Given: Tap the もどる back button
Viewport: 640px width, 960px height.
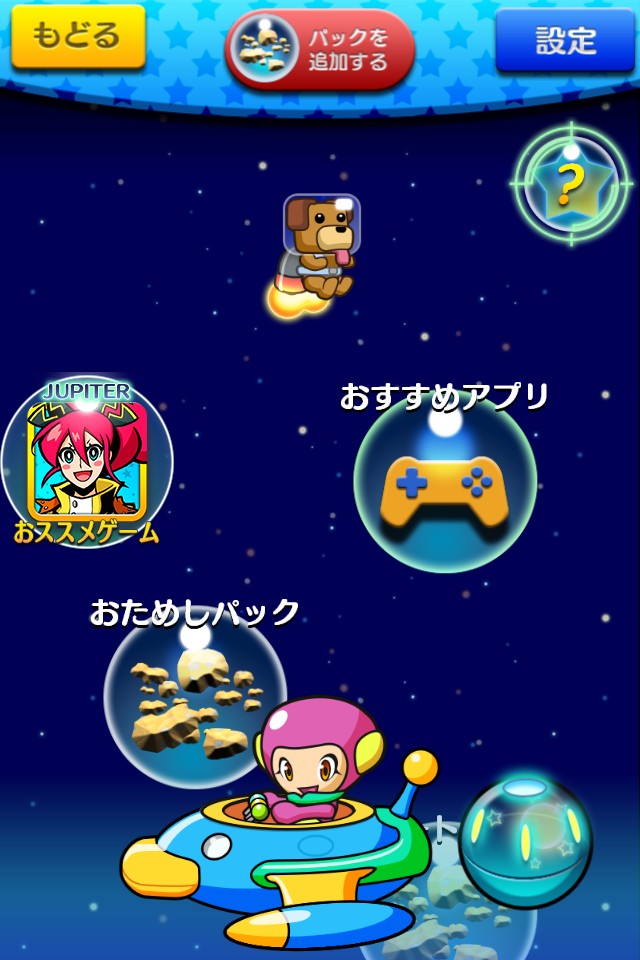Looking at the screenshot, I should coord(78,37).
